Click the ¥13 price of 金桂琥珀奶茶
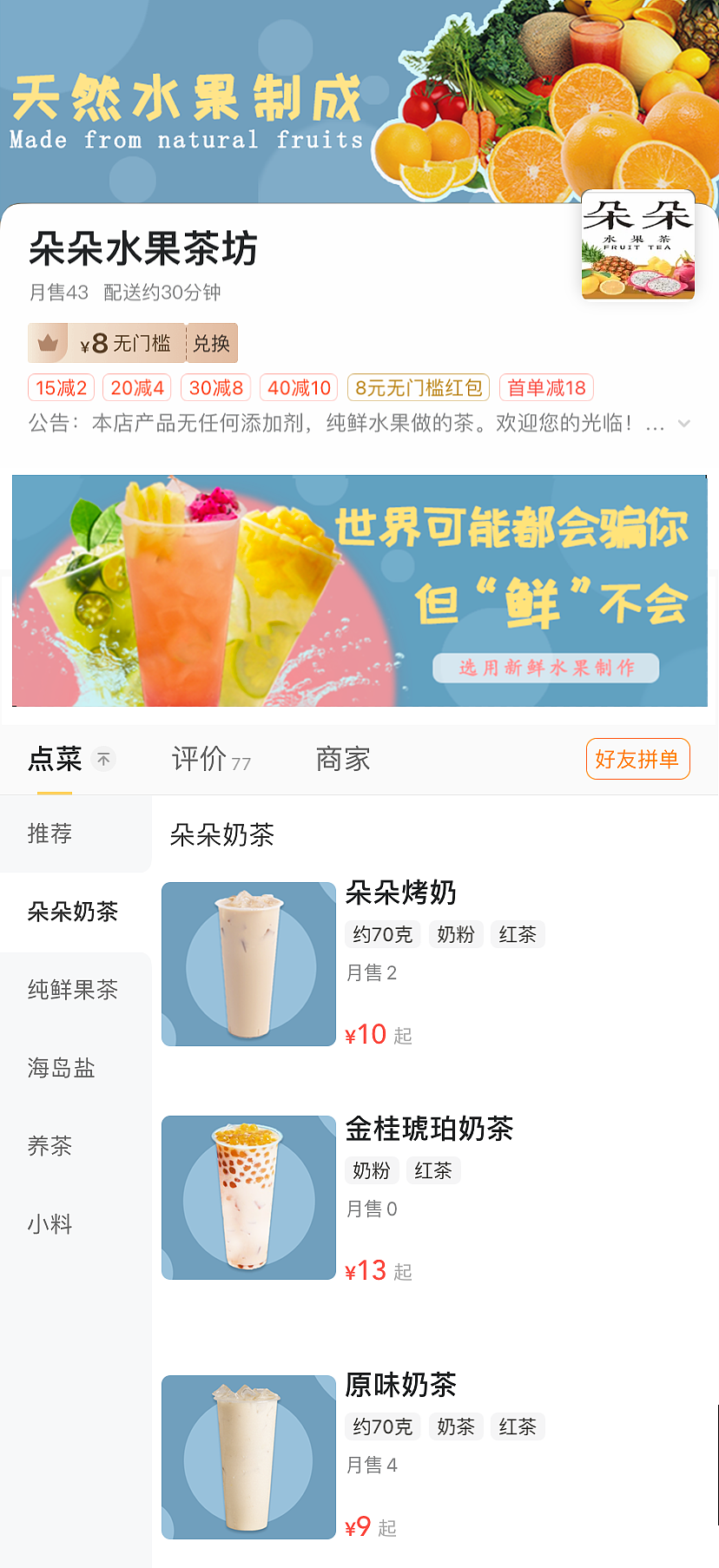Image resolution: width=719 pixels, height=1568 pixels. coord(365,1270)
